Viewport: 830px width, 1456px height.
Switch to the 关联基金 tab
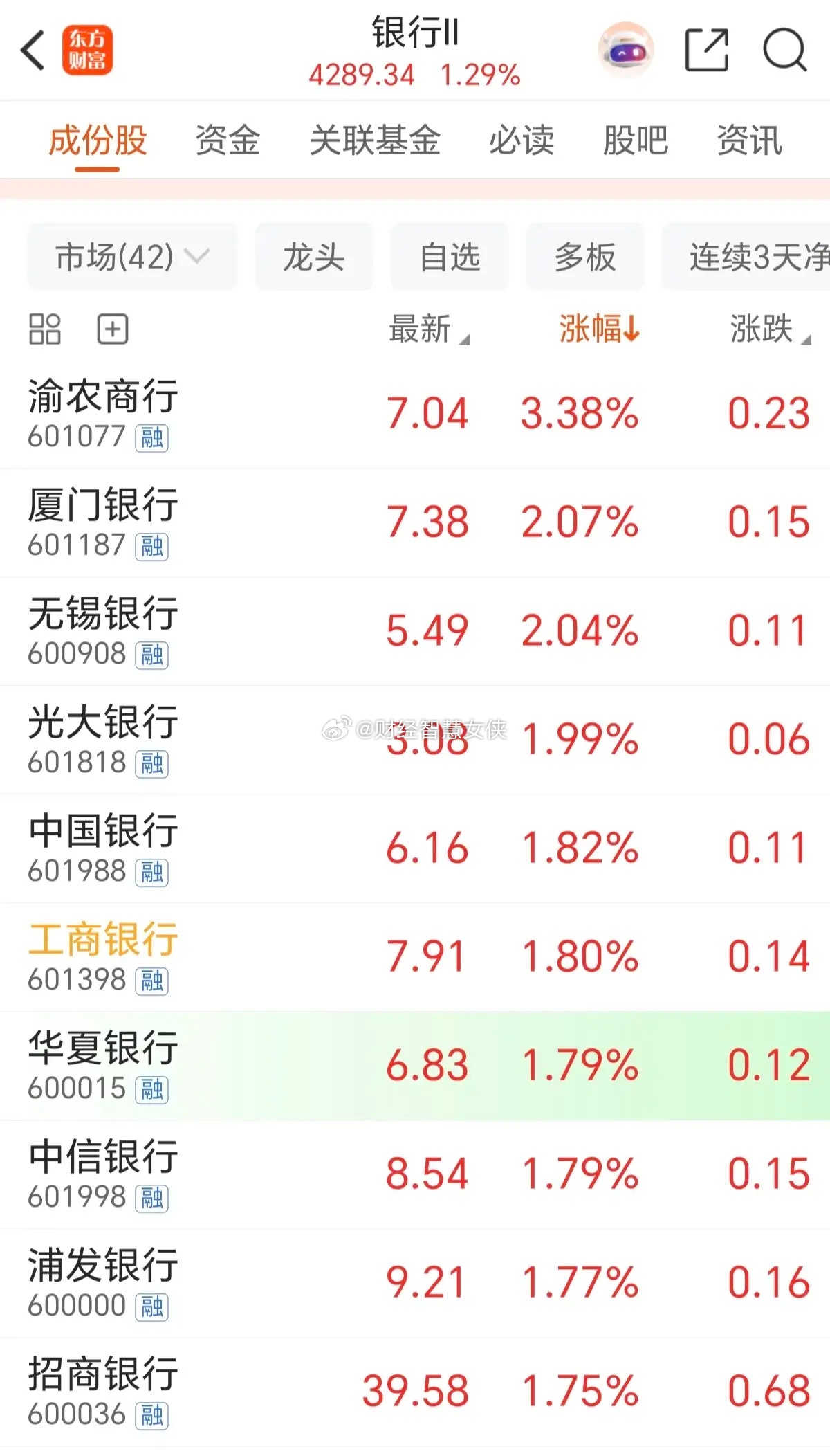375,140
